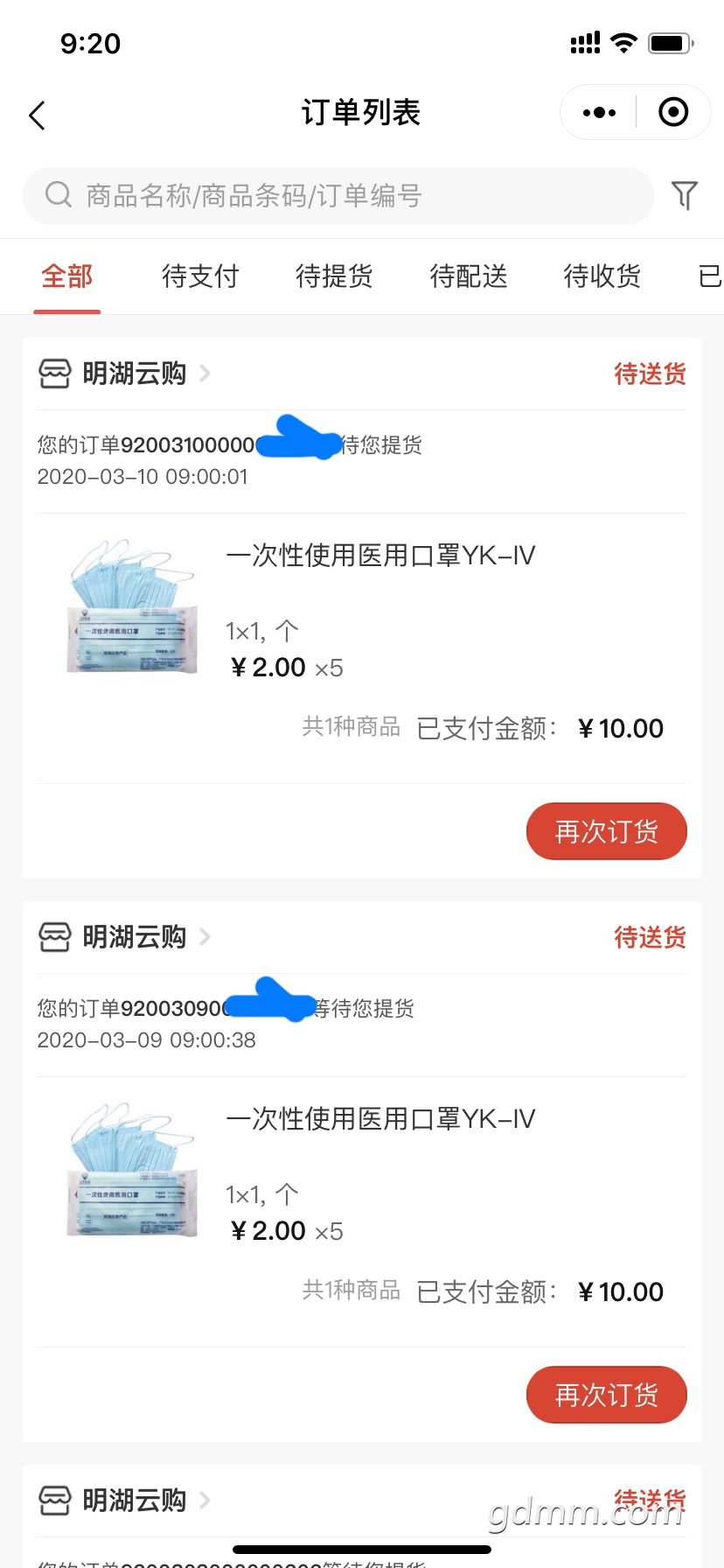Tap the product name or order number search box
Image resolution: width=724 pixels, height=1568 pixels.
click(x=338, y=195)
